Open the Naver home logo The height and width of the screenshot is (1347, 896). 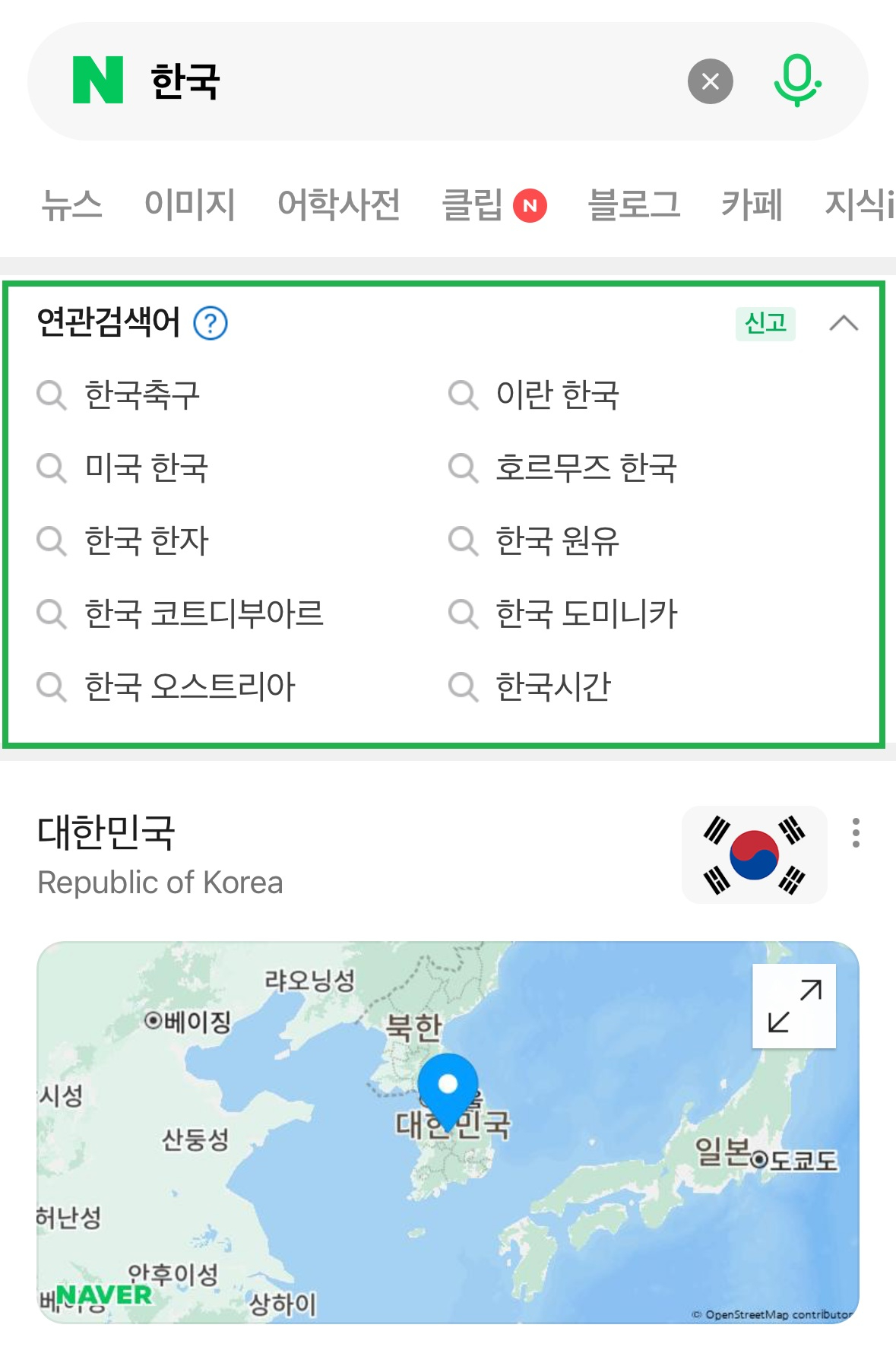[x=98, y=81]
